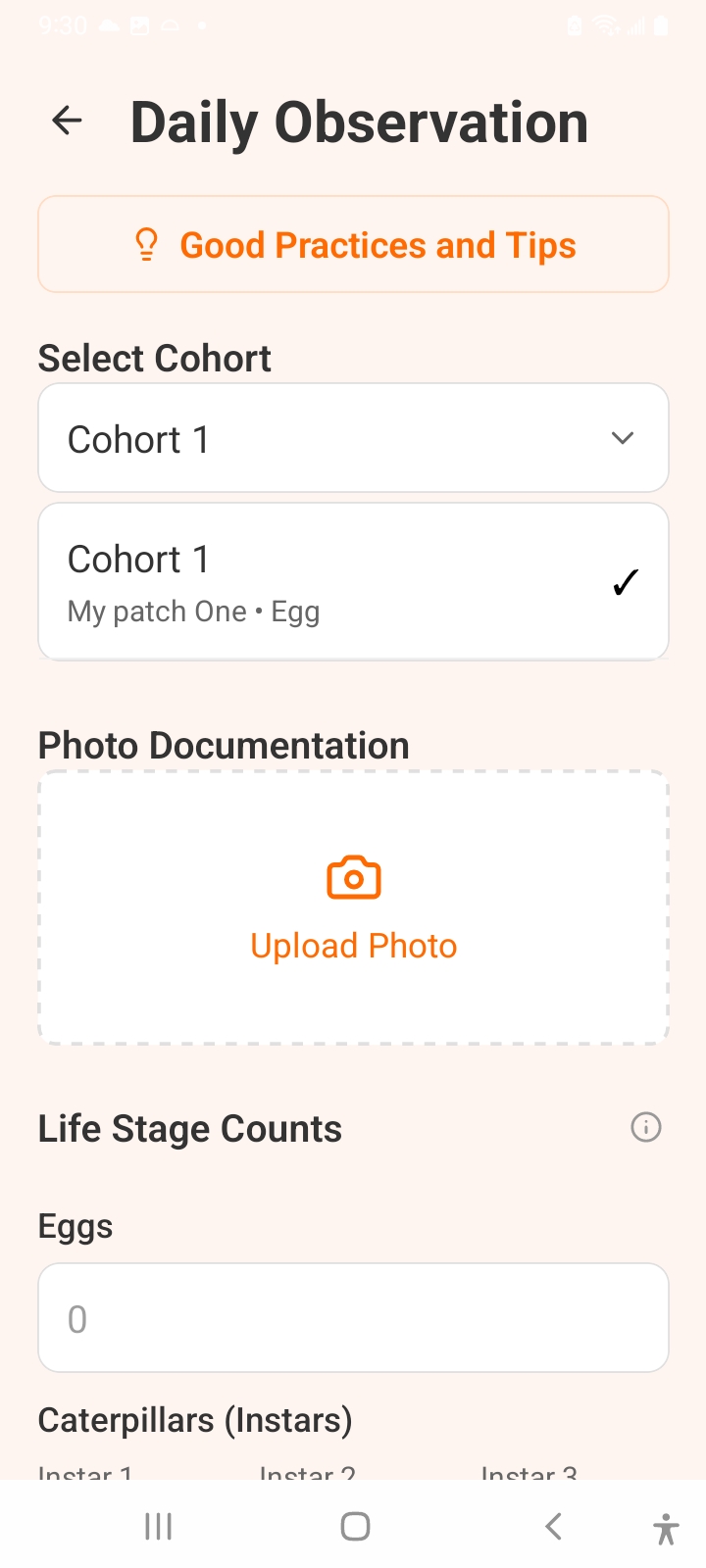
Task: Focus the Eggs count field
Action: [x=353, y=1318]
